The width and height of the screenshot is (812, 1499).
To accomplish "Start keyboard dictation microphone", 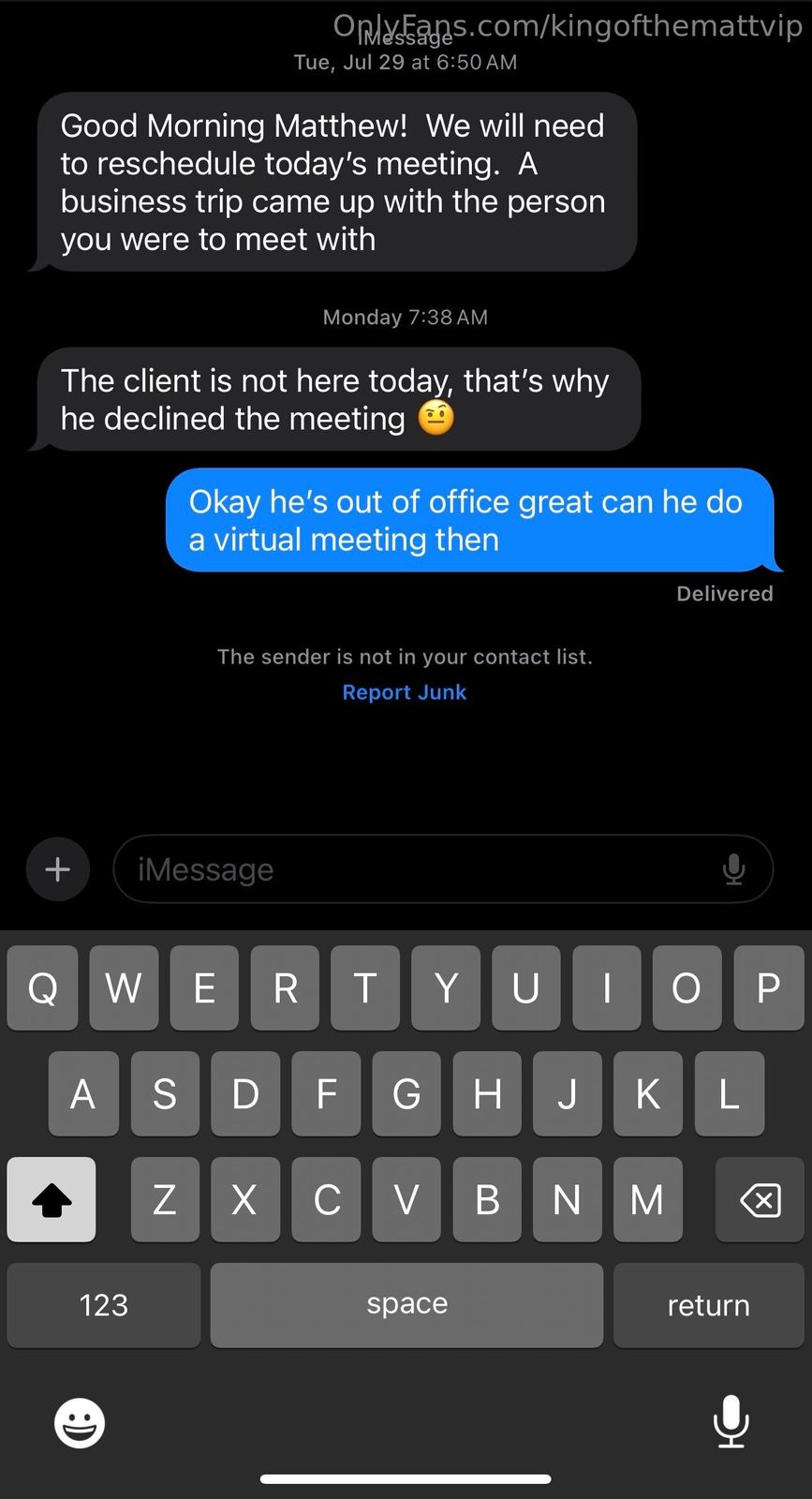I will point(731,1420).
